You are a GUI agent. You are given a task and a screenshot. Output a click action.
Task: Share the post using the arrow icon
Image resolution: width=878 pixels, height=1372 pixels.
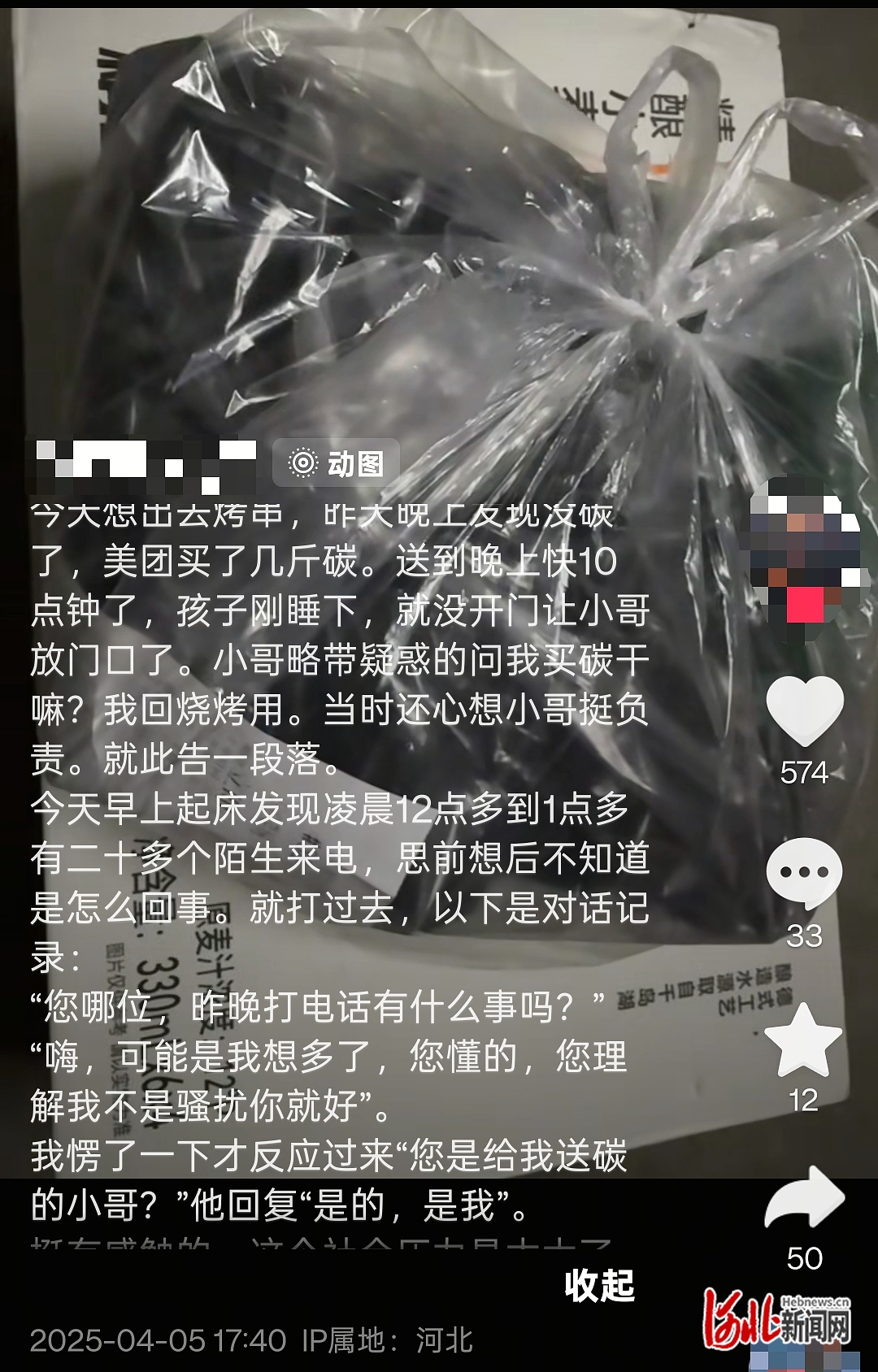pos(804,1199)
